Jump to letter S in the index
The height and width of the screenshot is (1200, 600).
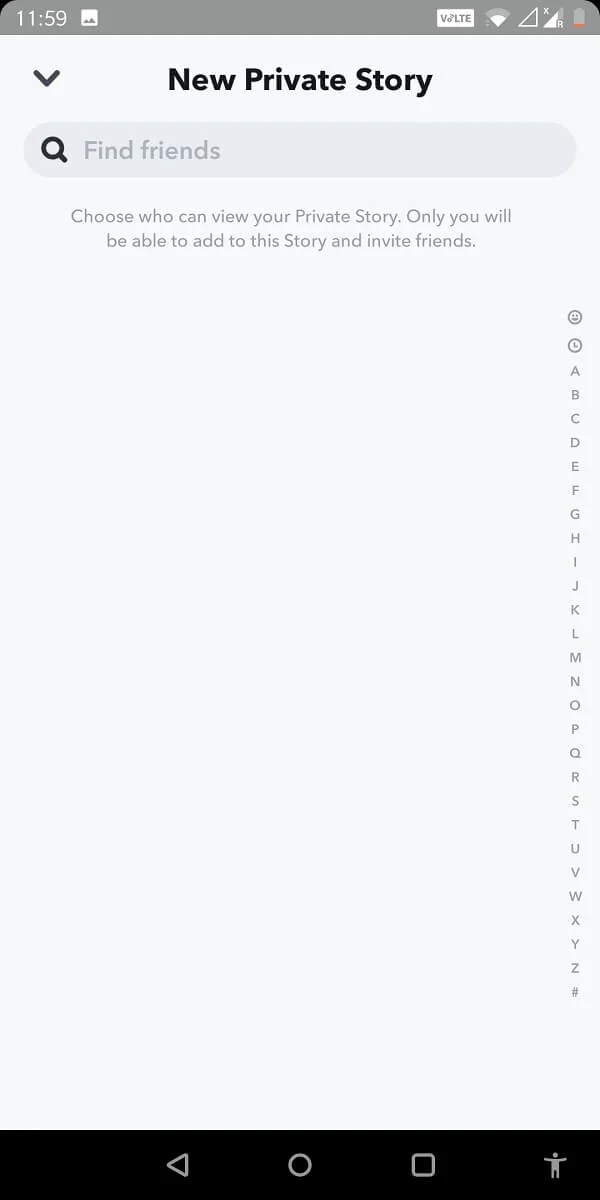pyautogui.click(x=575, y=801)
